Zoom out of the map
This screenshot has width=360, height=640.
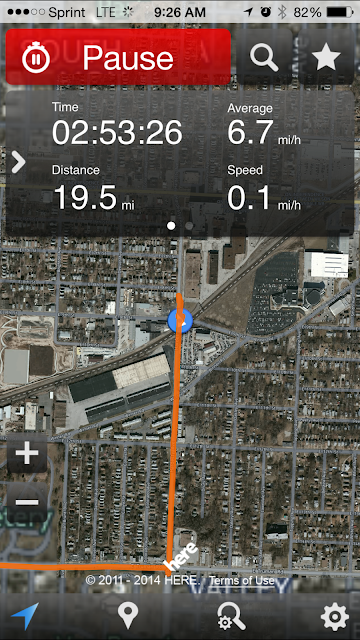coord(27,502)
